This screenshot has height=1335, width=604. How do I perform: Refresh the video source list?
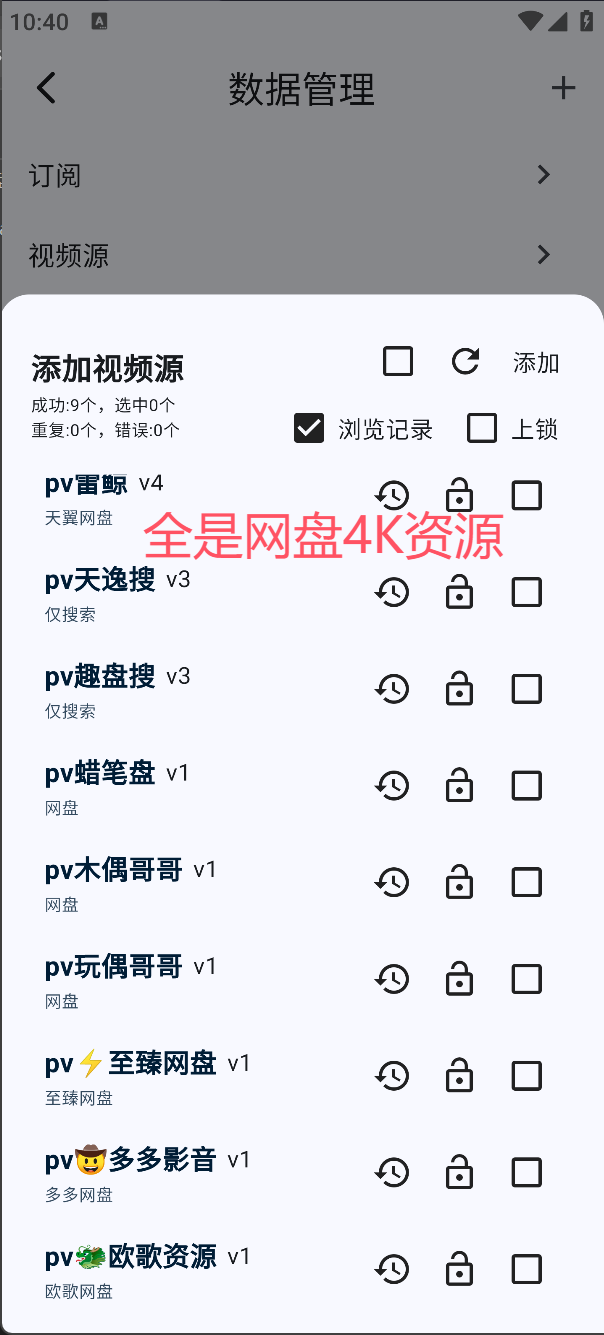point(465,361)
